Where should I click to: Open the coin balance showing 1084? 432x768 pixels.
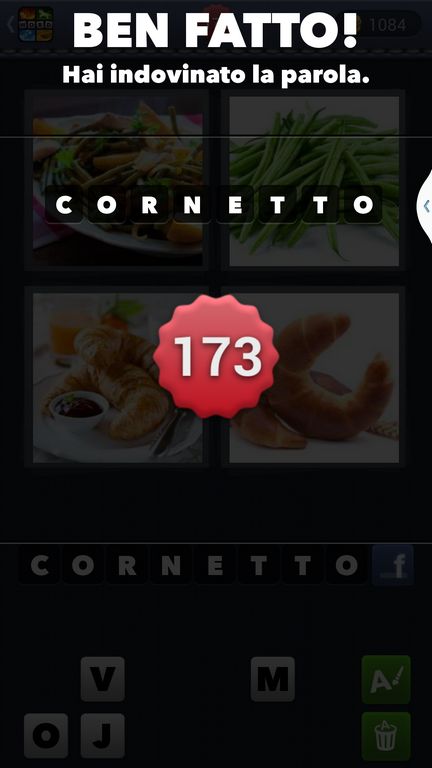point(386,24)
